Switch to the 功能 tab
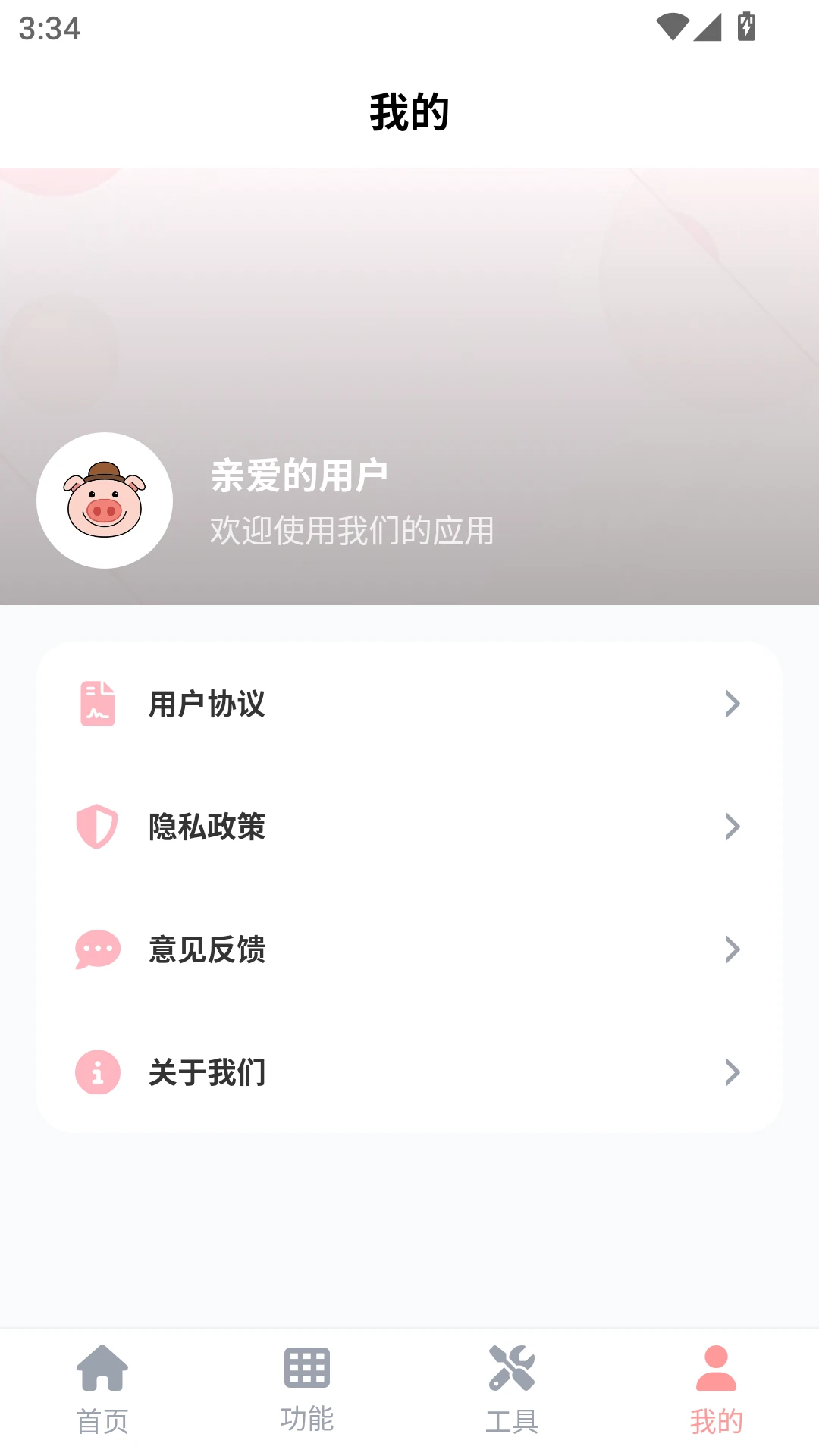This screenshot has width=819, height=1456. tap(307, 1389)
